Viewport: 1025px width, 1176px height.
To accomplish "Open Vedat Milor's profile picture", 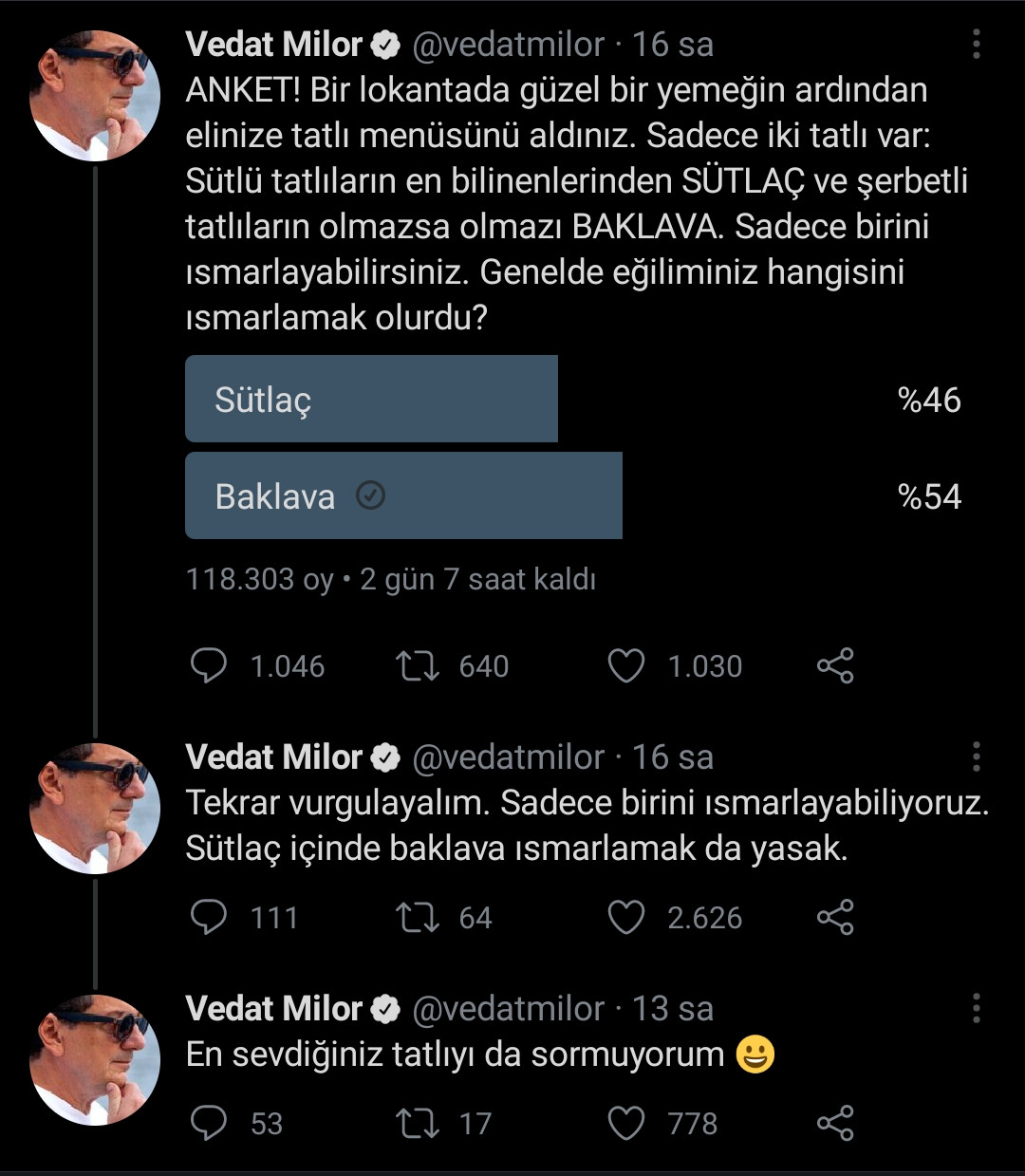I will 95,85.
